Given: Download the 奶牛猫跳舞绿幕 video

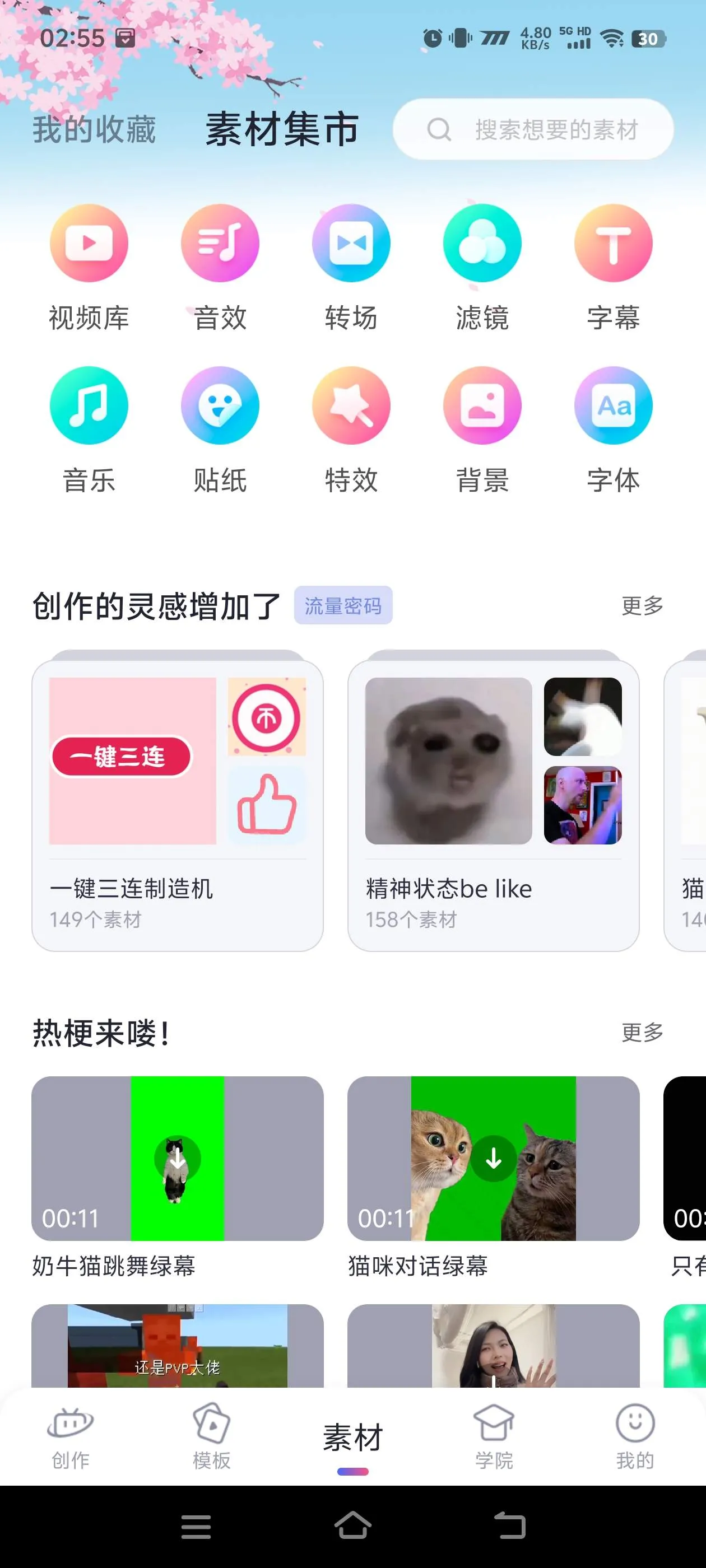Looking at the screenshot, I should click(x=176, y=1155).
